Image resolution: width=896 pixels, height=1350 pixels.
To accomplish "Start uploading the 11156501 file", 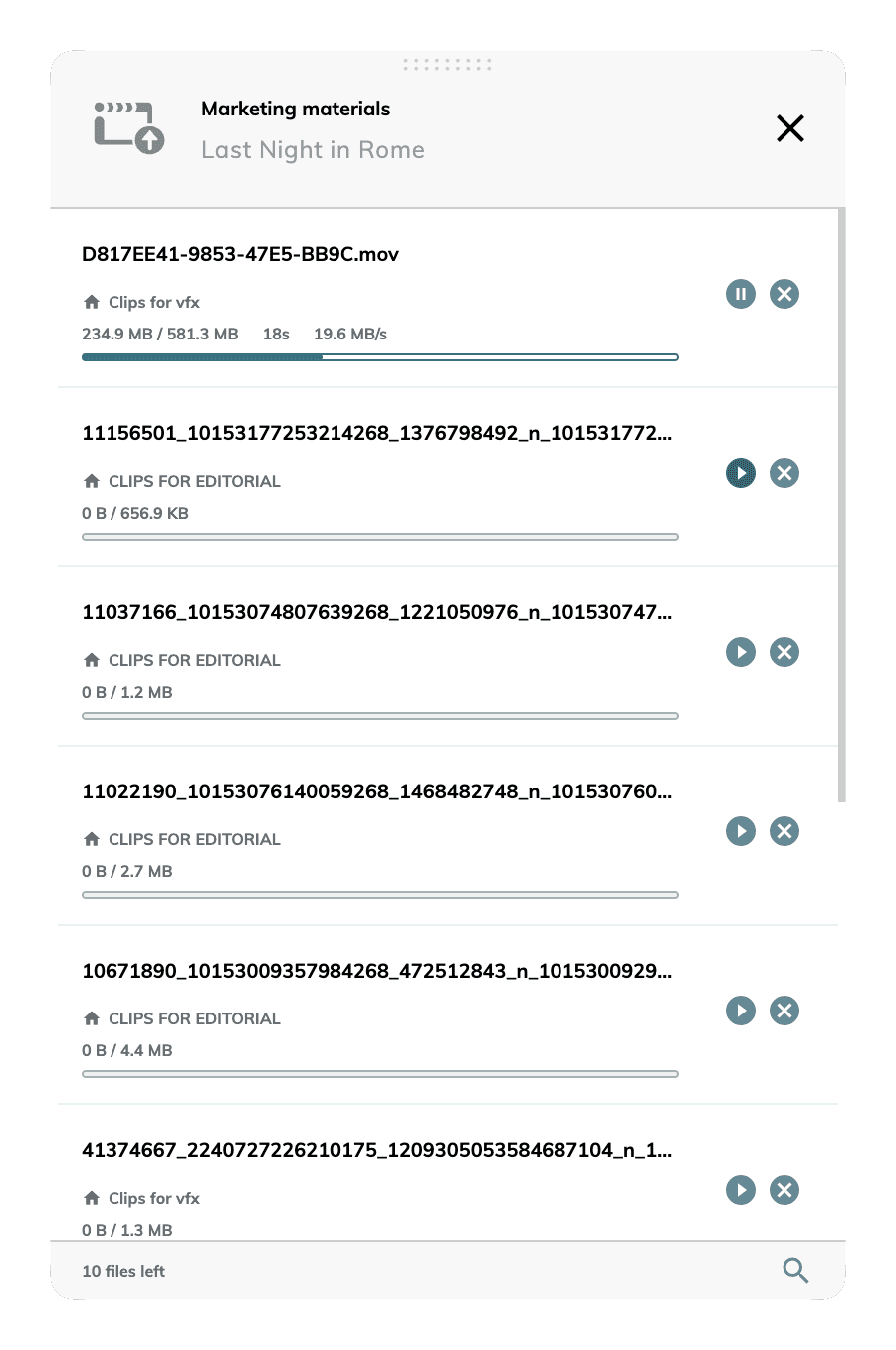I will (x=741, y=473).
